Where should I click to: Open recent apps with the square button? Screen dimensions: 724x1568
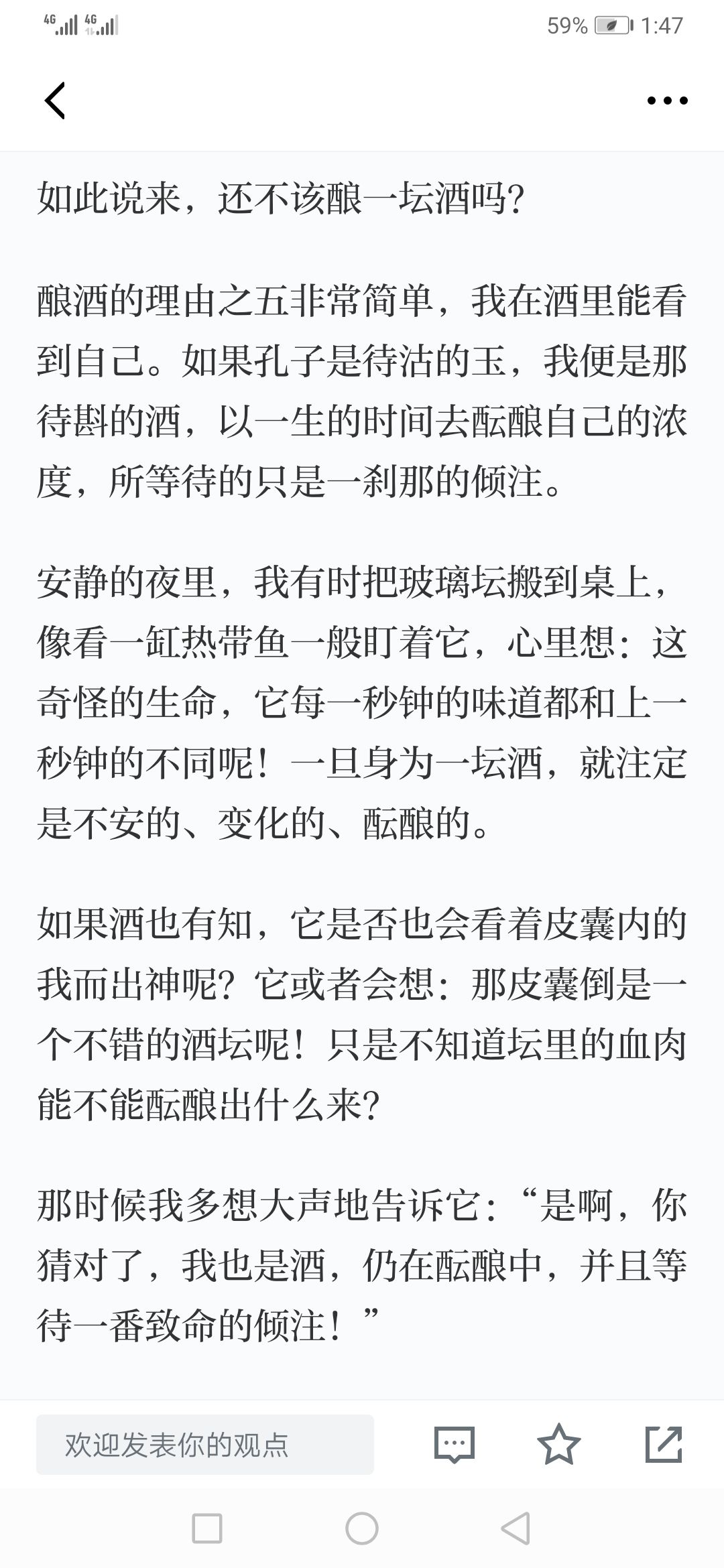(207, 1529)
